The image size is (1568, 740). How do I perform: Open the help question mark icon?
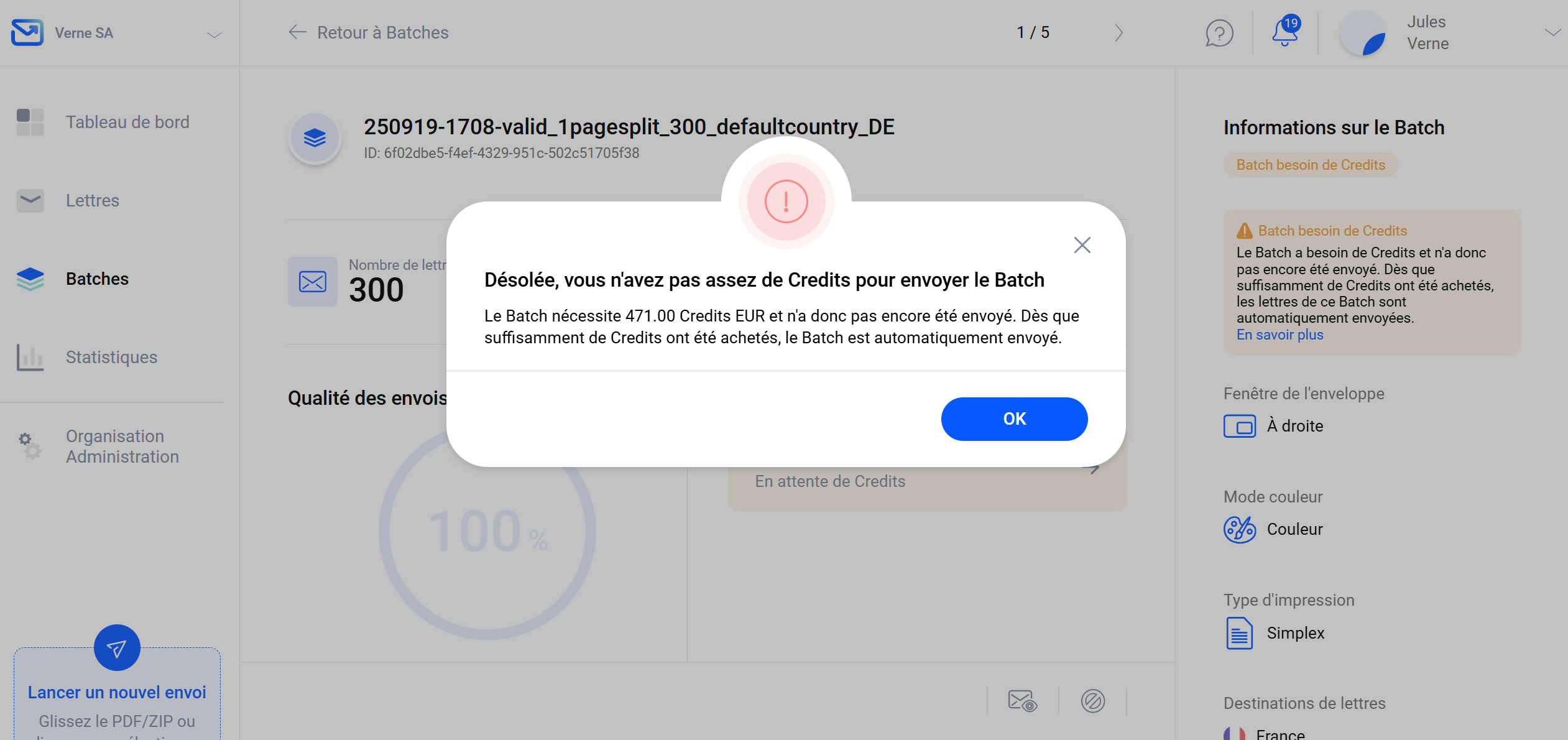pyautogui.click(x=1219, y=33)
